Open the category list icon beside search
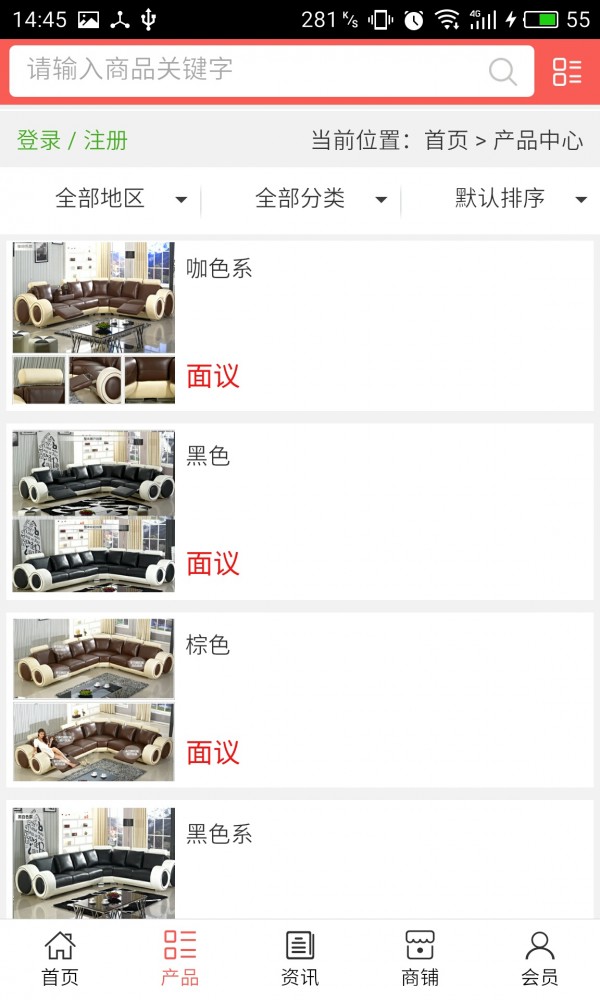600x1000 pixels. pyautogui.click(x=567, y=71)
